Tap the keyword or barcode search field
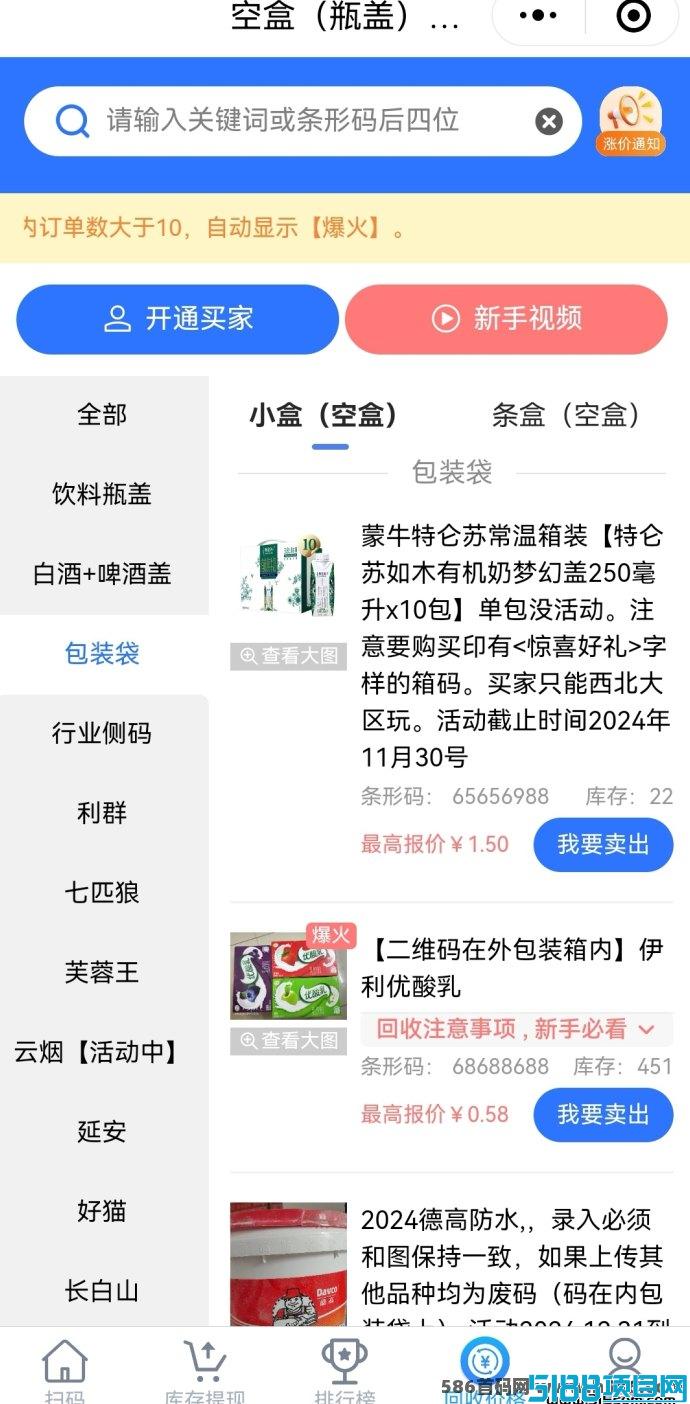690x1404 pixels. tap(302, 121)
